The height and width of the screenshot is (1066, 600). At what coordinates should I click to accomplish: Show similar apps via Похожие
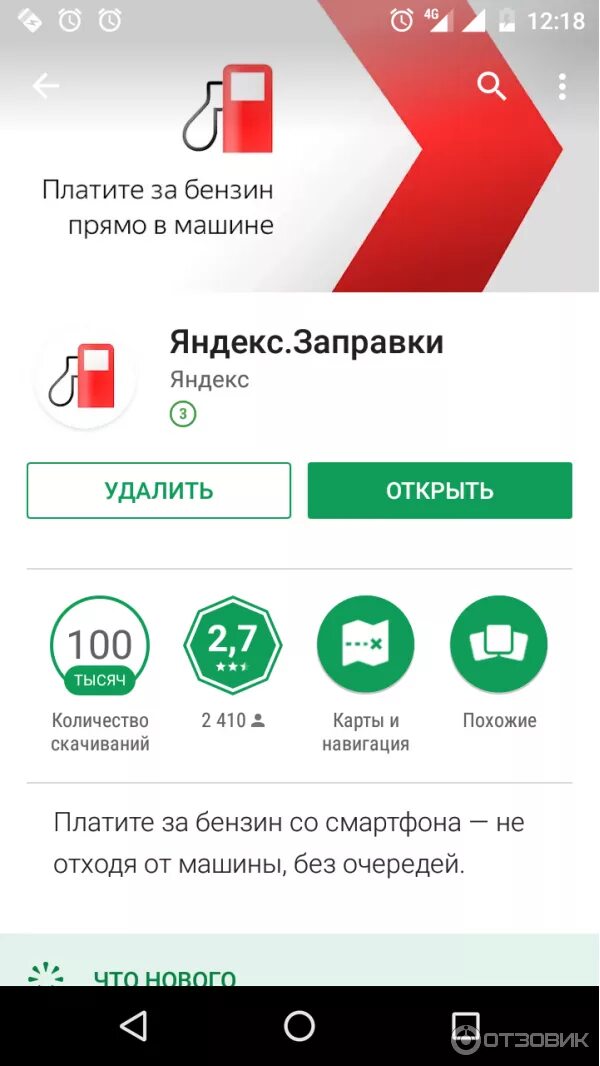pos(499,645)
